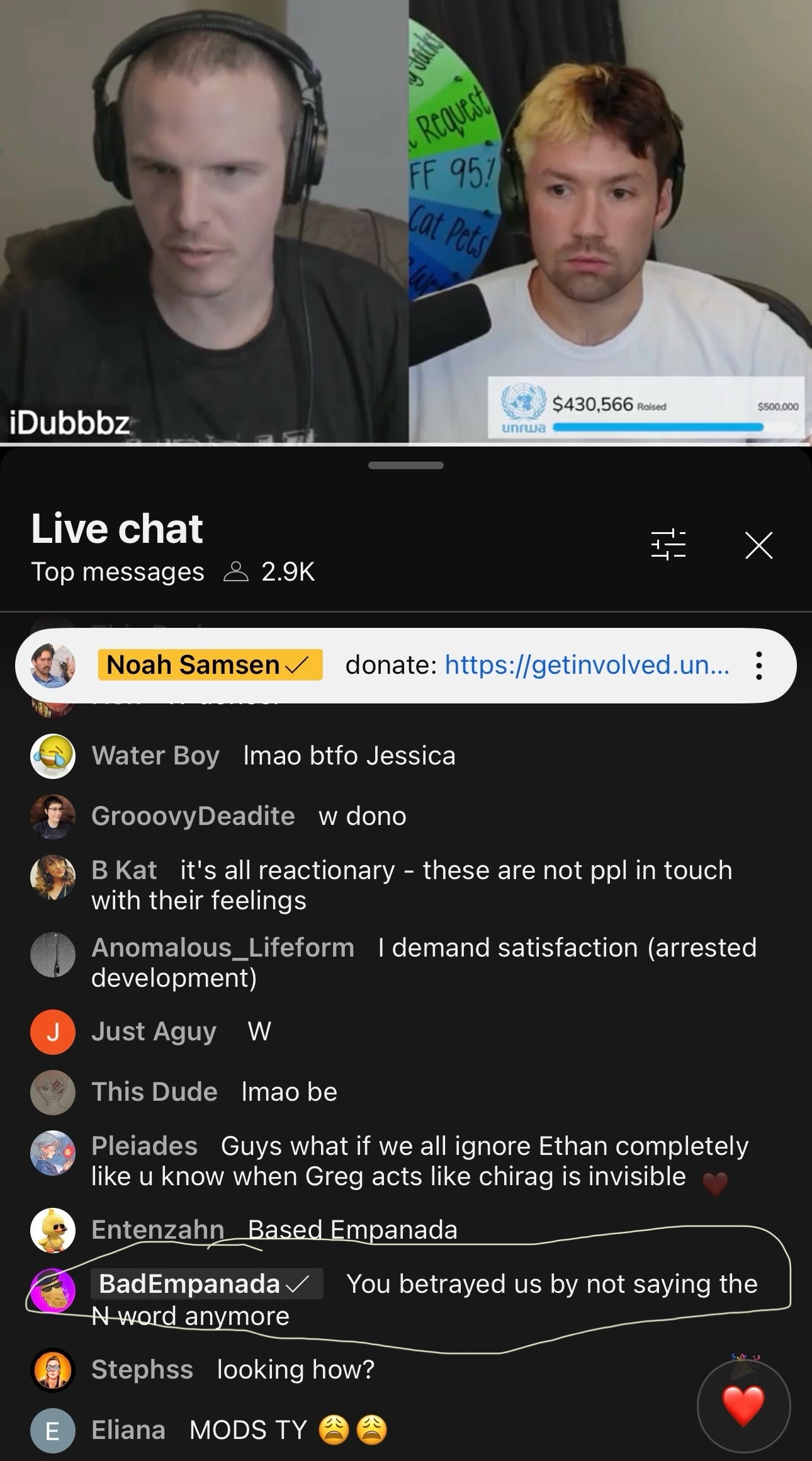Close the live chat panel
Screen dimensions: 812x1461
tap(758, 545)
